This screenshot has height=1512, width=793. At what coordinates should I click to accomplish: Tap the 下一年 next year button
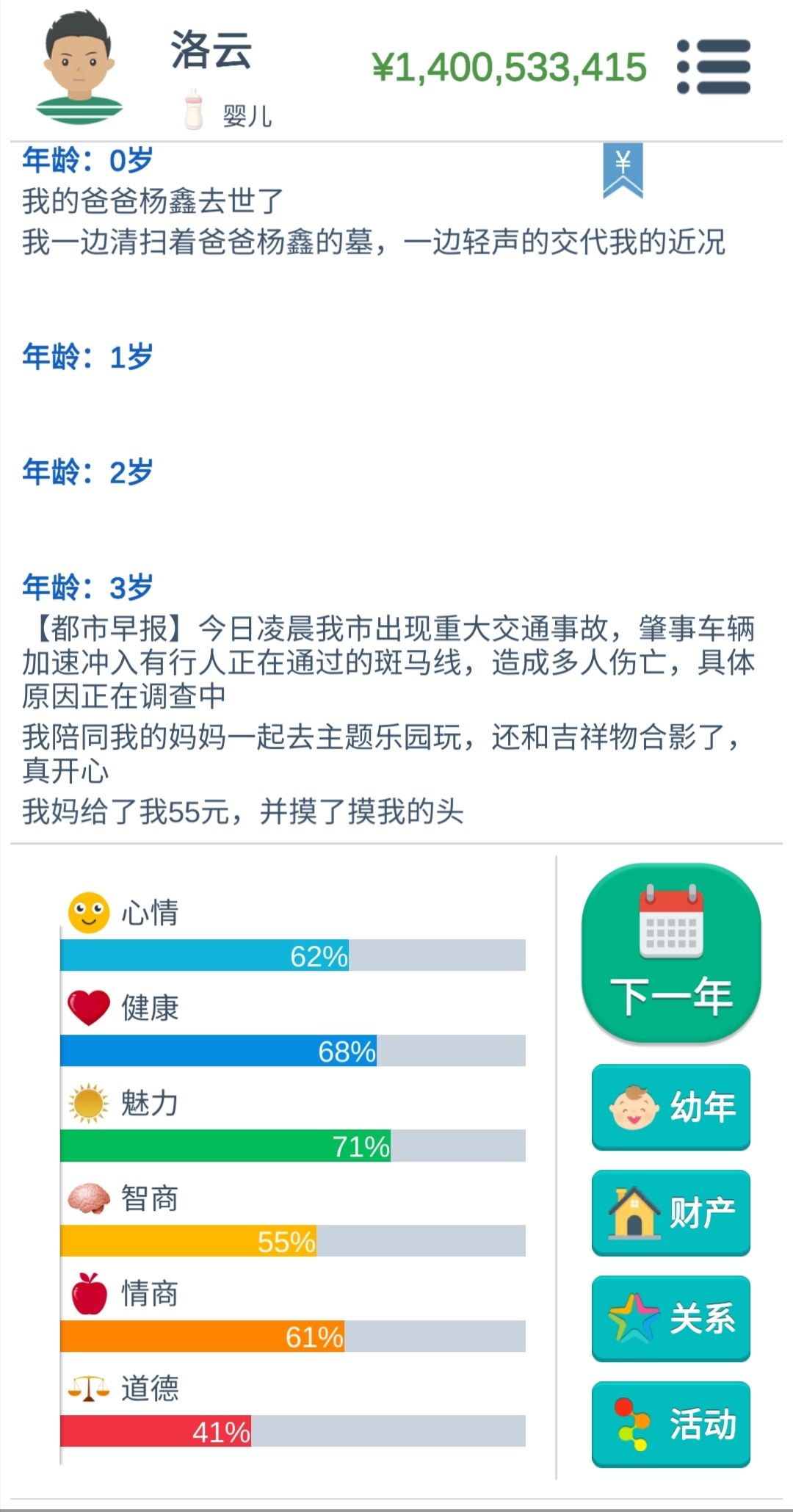click(671, 952)
